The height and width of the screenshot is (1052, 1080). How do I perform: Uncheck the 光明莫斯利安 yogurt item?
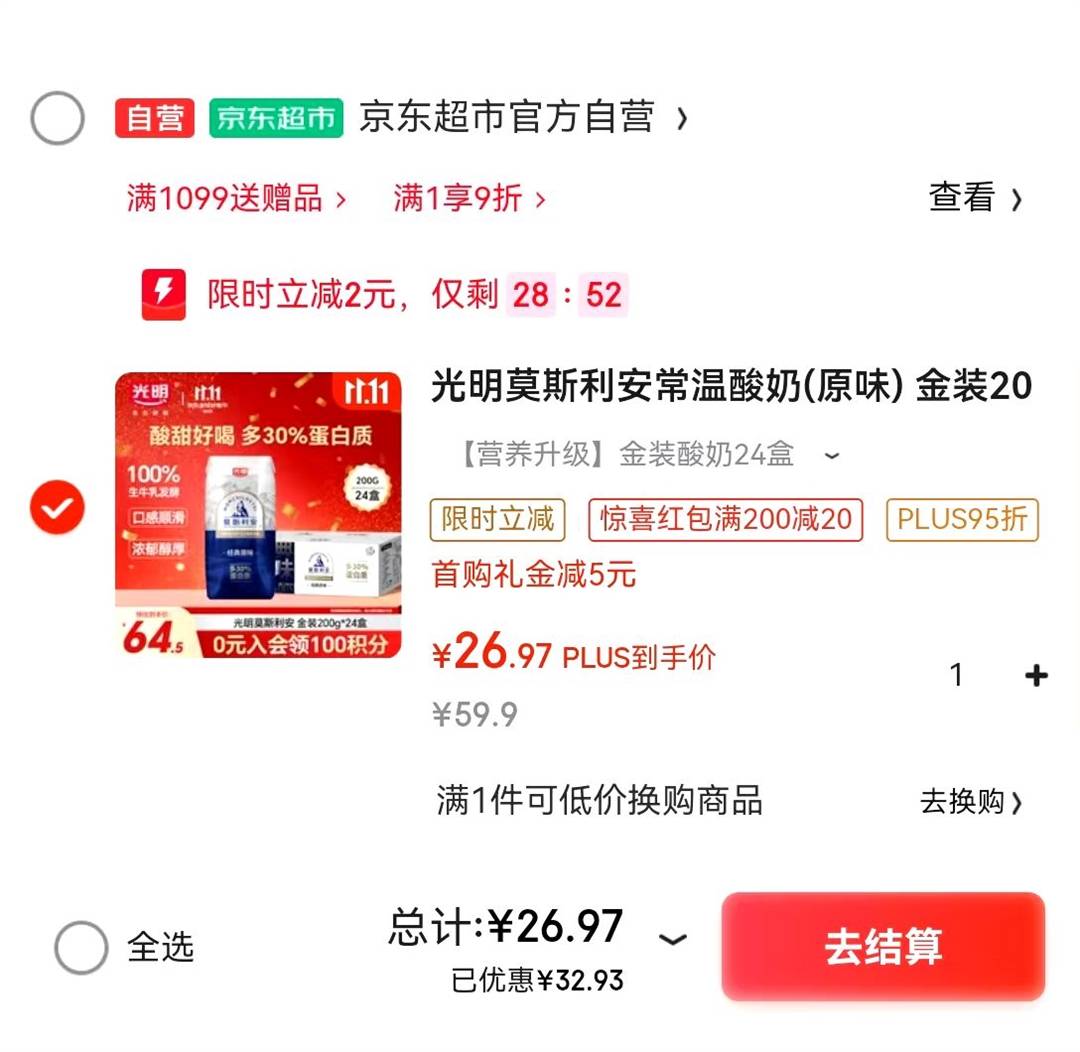click(57, 508)
